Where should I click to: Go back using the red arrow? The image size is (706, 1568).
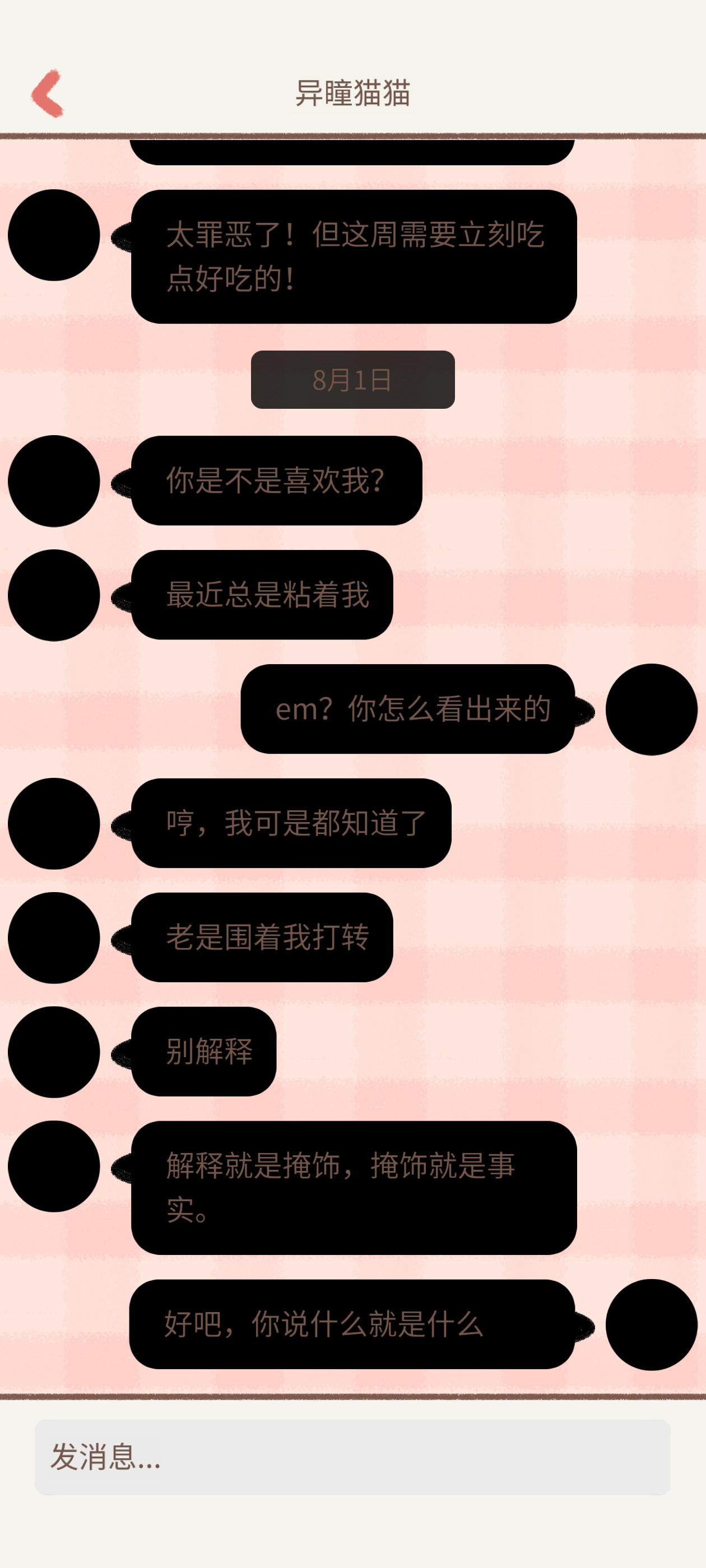47,92
